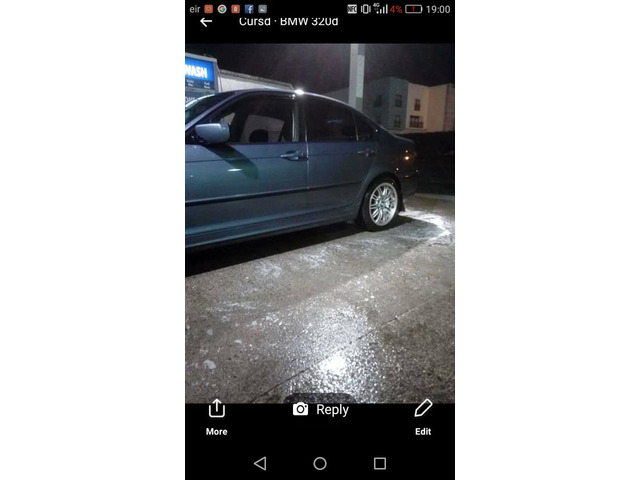
Task: Edit this photo
Action: tap(423, 416)
